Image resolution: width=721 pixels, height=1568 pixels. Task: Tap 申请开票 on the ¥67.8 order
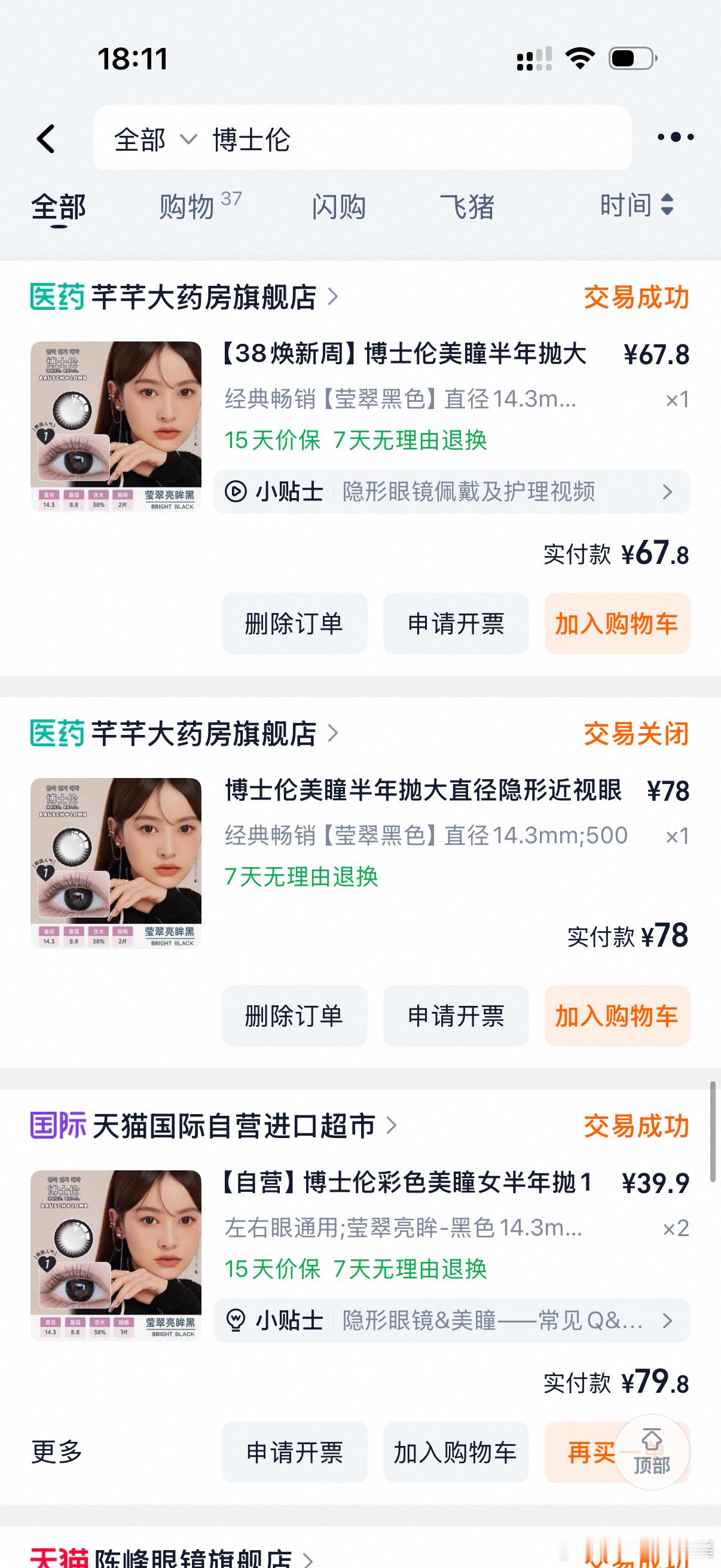coord(456,623)
